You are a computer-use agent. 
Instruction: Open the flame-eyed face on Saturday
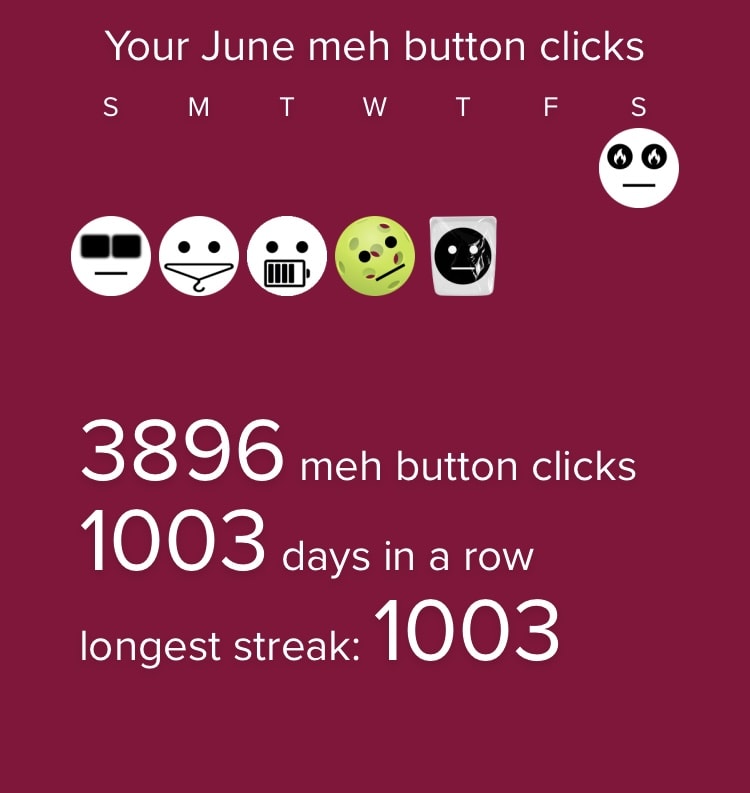[638, 168]
